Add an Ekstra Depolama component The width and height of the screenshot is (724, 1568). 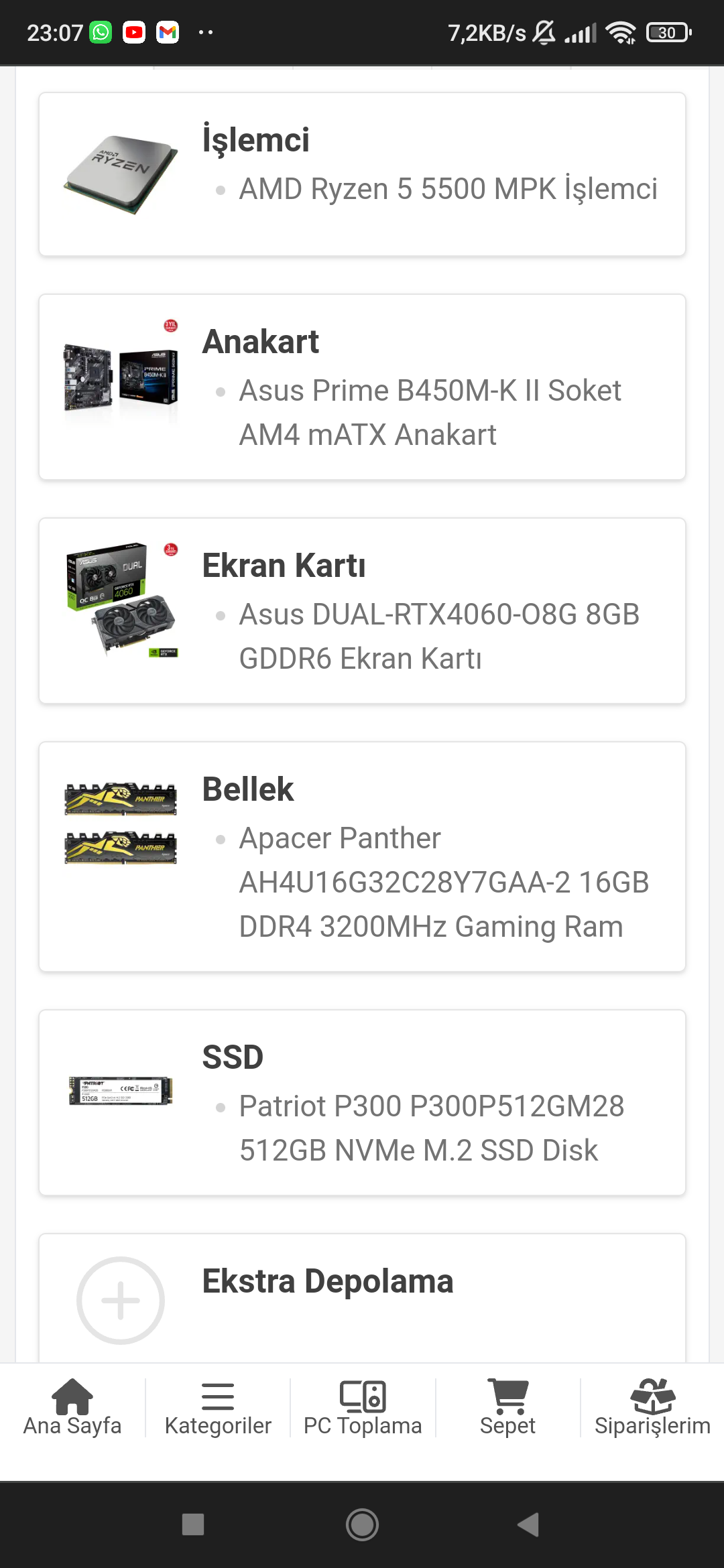[121, 1300]
